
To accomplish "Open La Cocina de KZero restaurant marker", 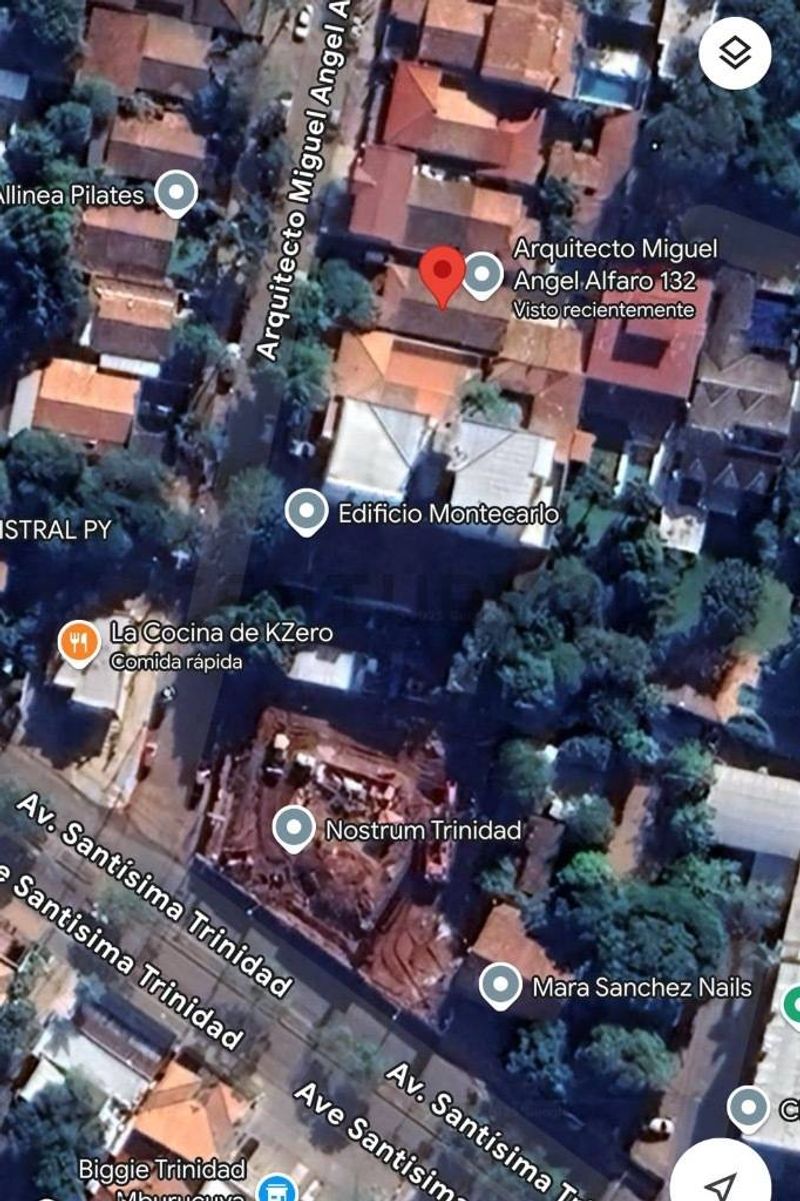I will [79, 641].
